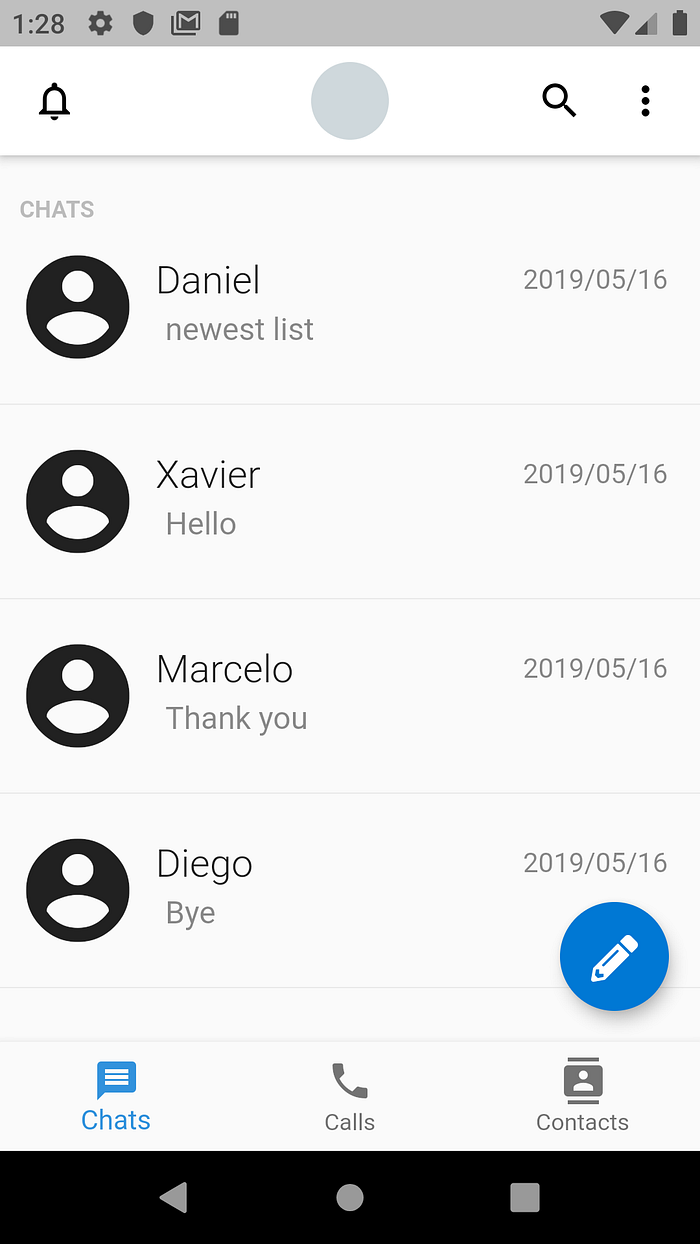The width and height of the screenshot is (700, 1244).
Task: Select the Chats tab
Action: tap(116, 1096)
